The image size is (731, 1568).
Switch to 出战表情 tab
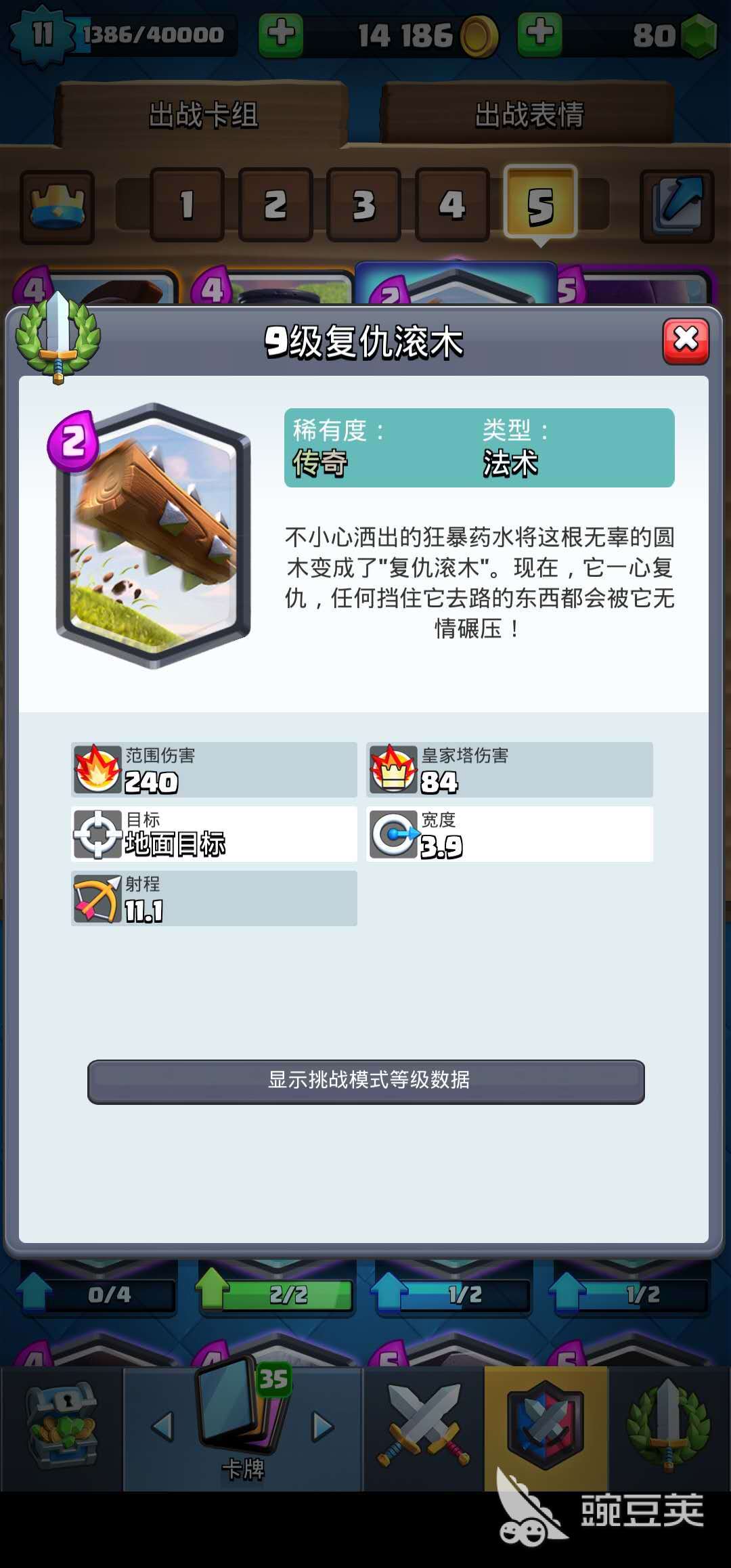[529, 114]
